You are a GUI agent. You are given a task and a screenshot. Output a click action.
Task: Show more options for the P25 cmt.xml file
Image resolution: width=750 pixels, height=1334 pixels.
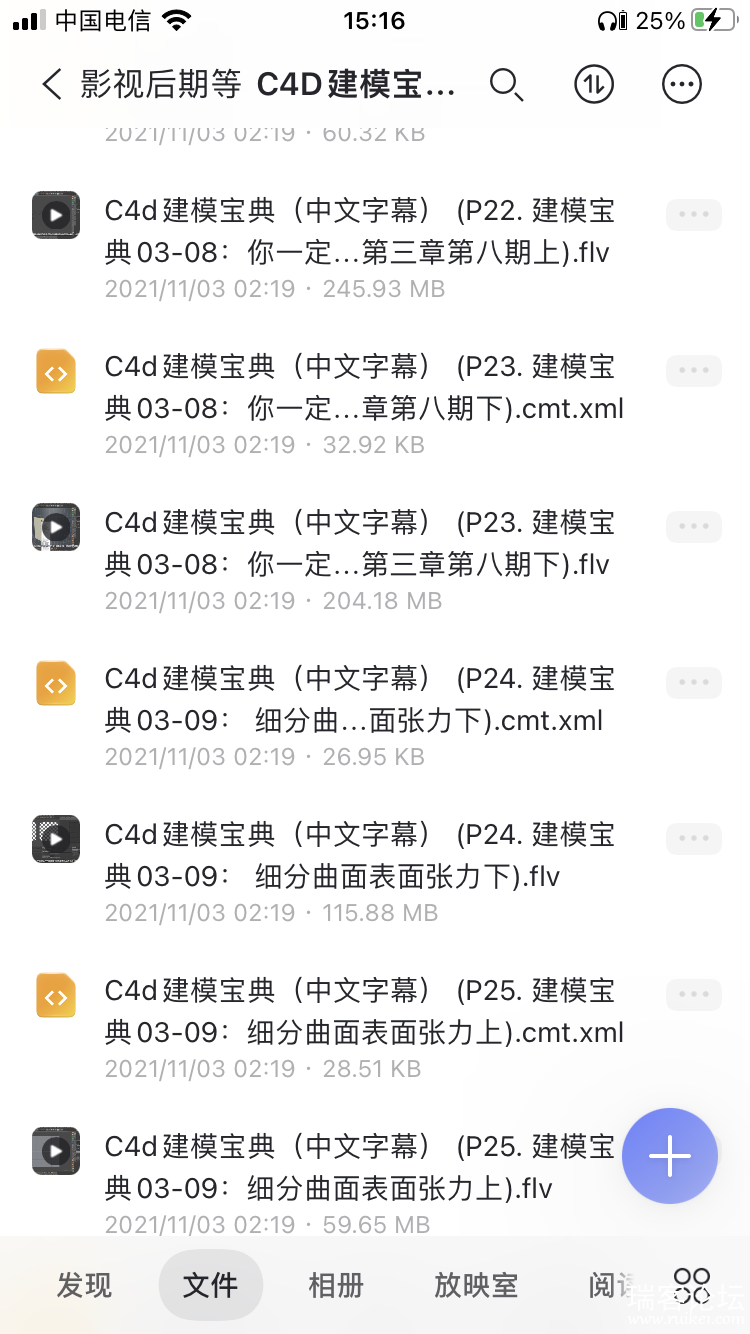[x=693, y=995]
